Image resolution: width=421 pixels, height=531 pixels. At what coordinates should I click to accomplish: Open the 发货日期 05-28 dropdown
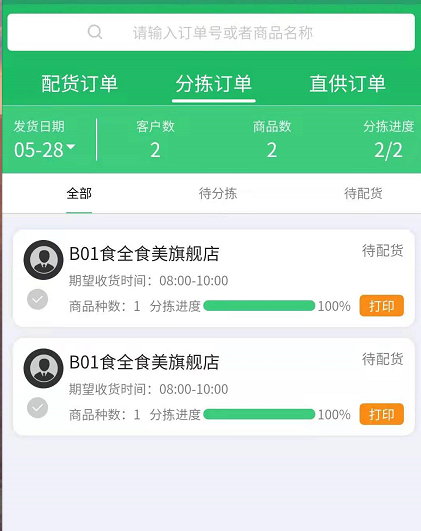44,150
